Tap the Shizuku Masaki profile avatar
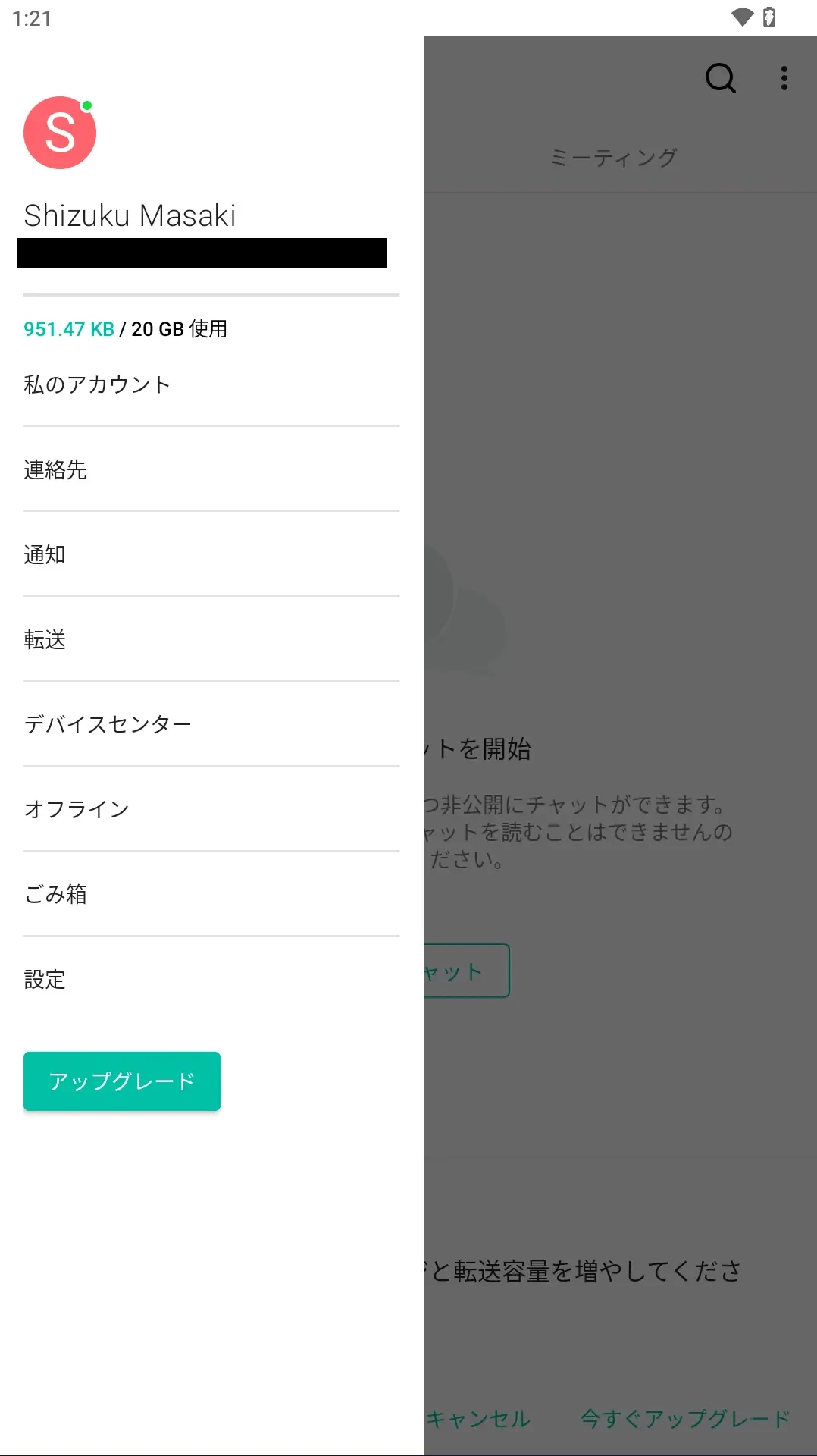The width and height of the screenshot is (817, 1456). pos(60,131)
